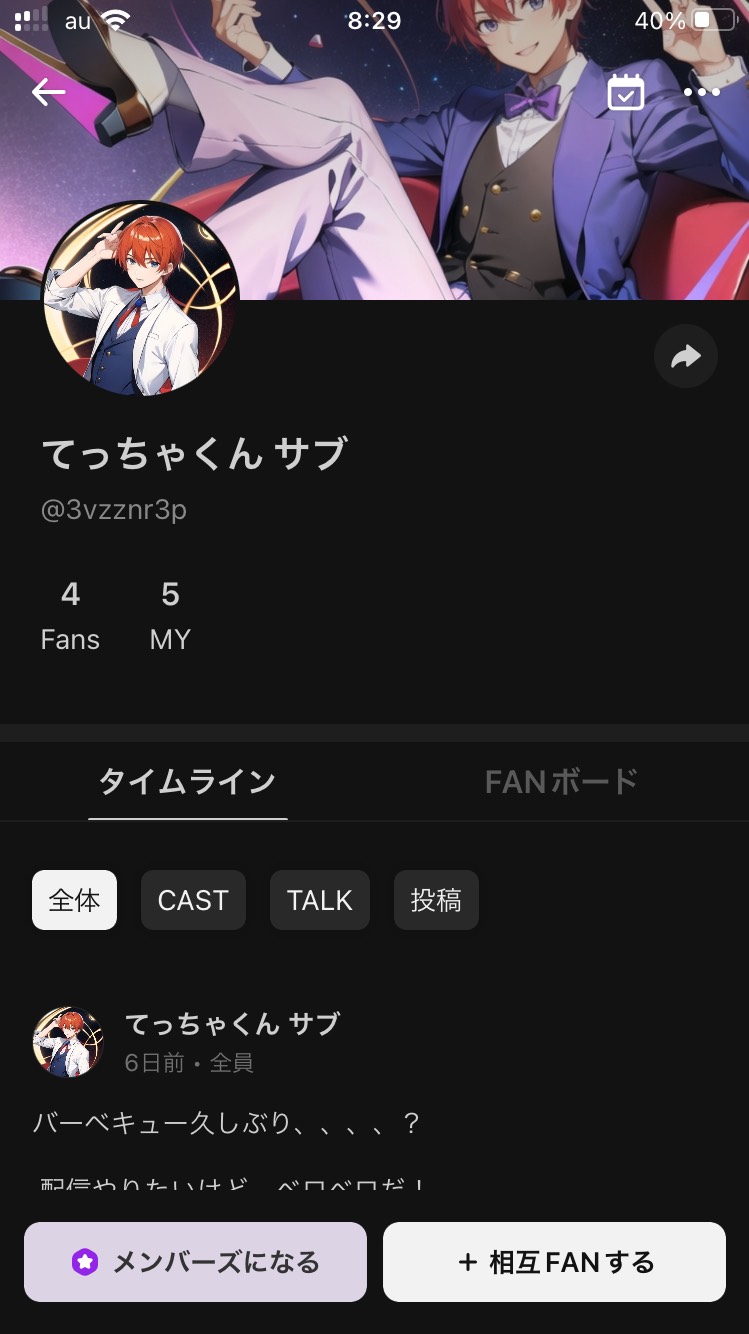Go back using the arrow icon
Image resolution: width=749 pixels, height=1334 pixels.
(x=48, y=92)
